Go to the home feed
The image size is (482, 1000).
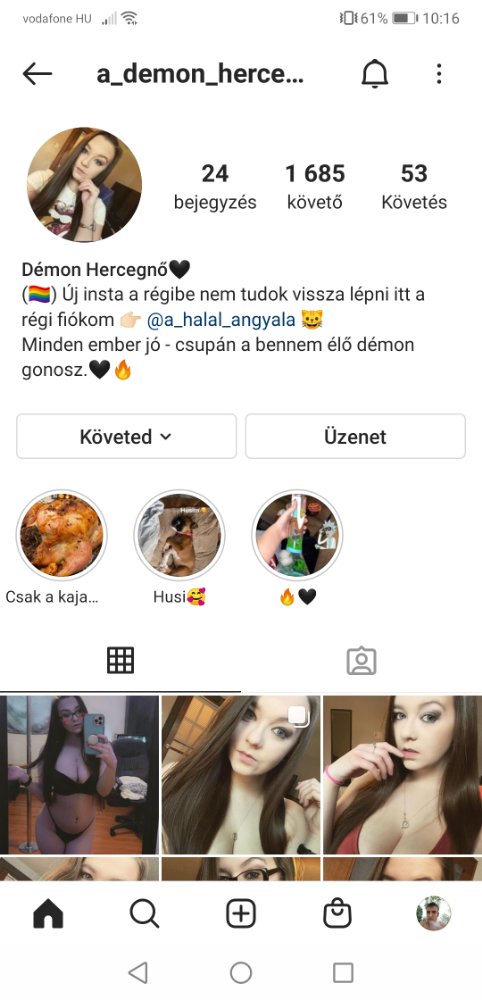tap(48, 914)
